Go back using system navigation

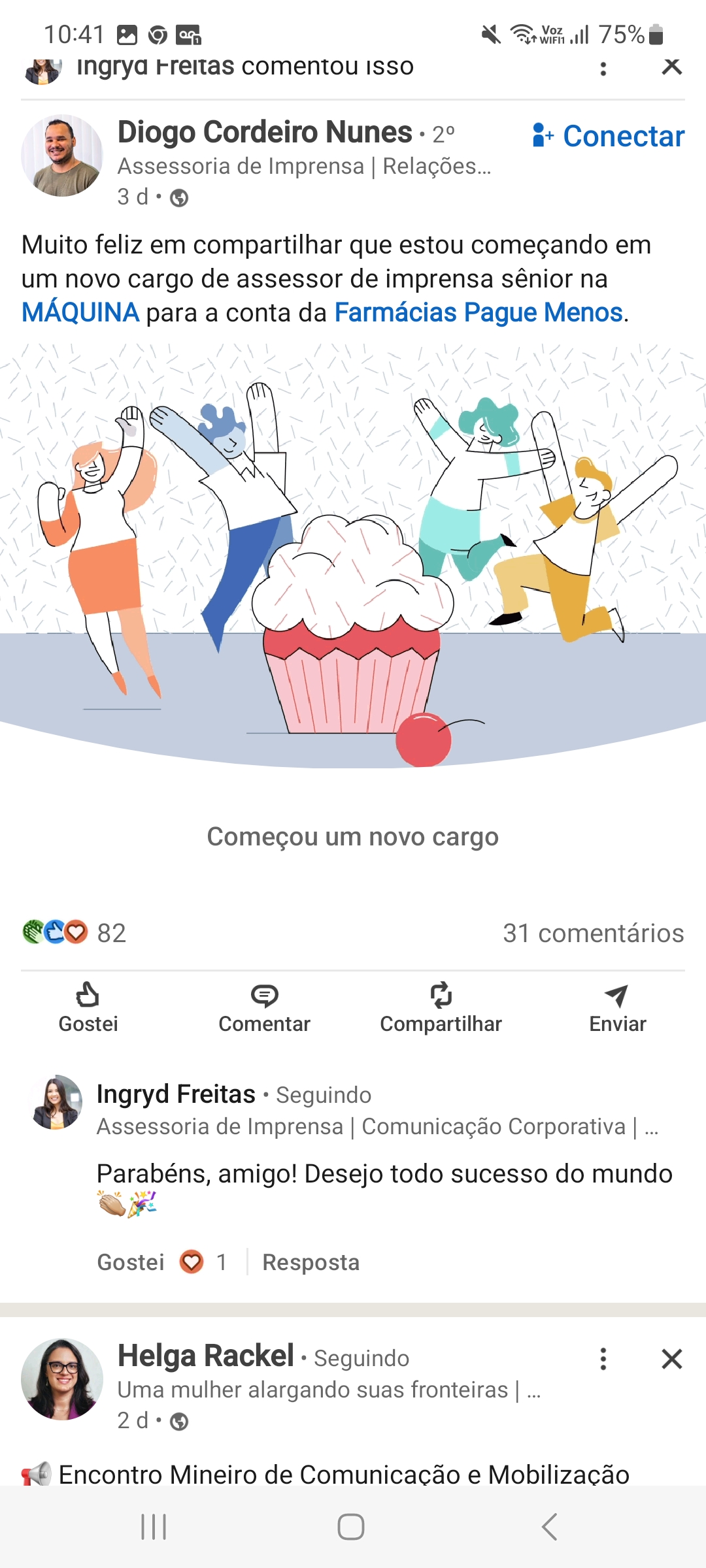tap(550, 1527)
